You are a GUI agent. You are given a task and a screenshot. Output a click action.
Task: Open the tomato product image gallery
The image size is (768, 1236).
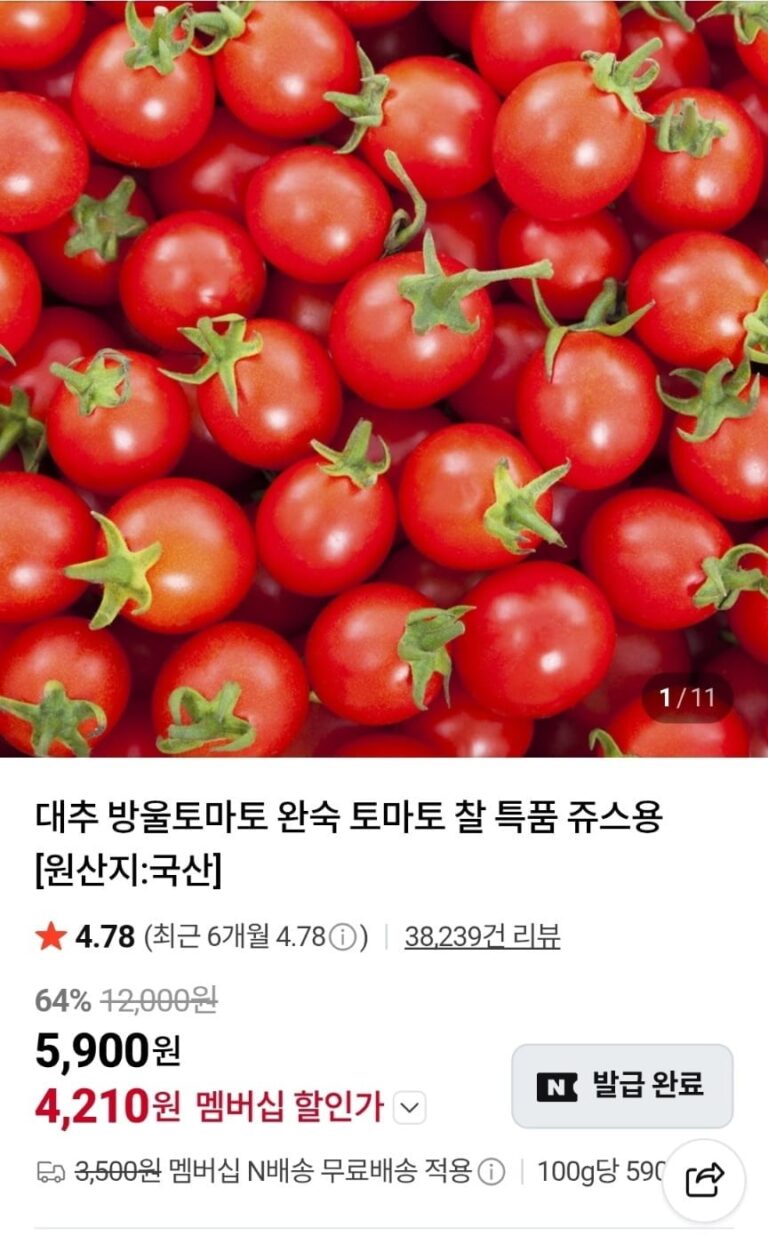coord(384,378)
